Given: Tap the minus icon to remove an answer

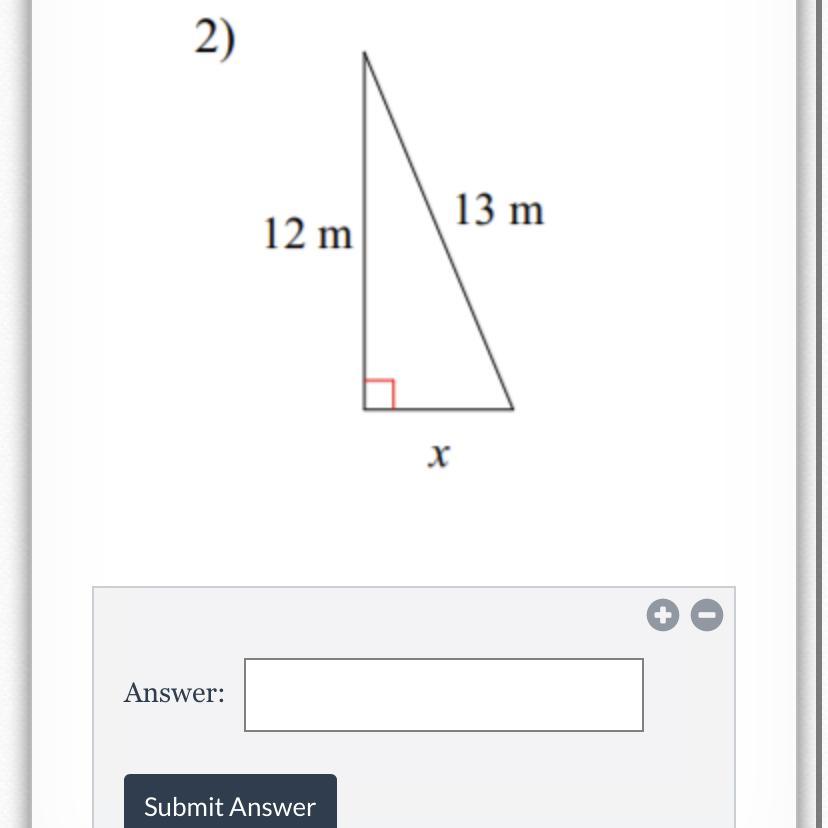Looking at the screenshot, I should tap(707, 615).
